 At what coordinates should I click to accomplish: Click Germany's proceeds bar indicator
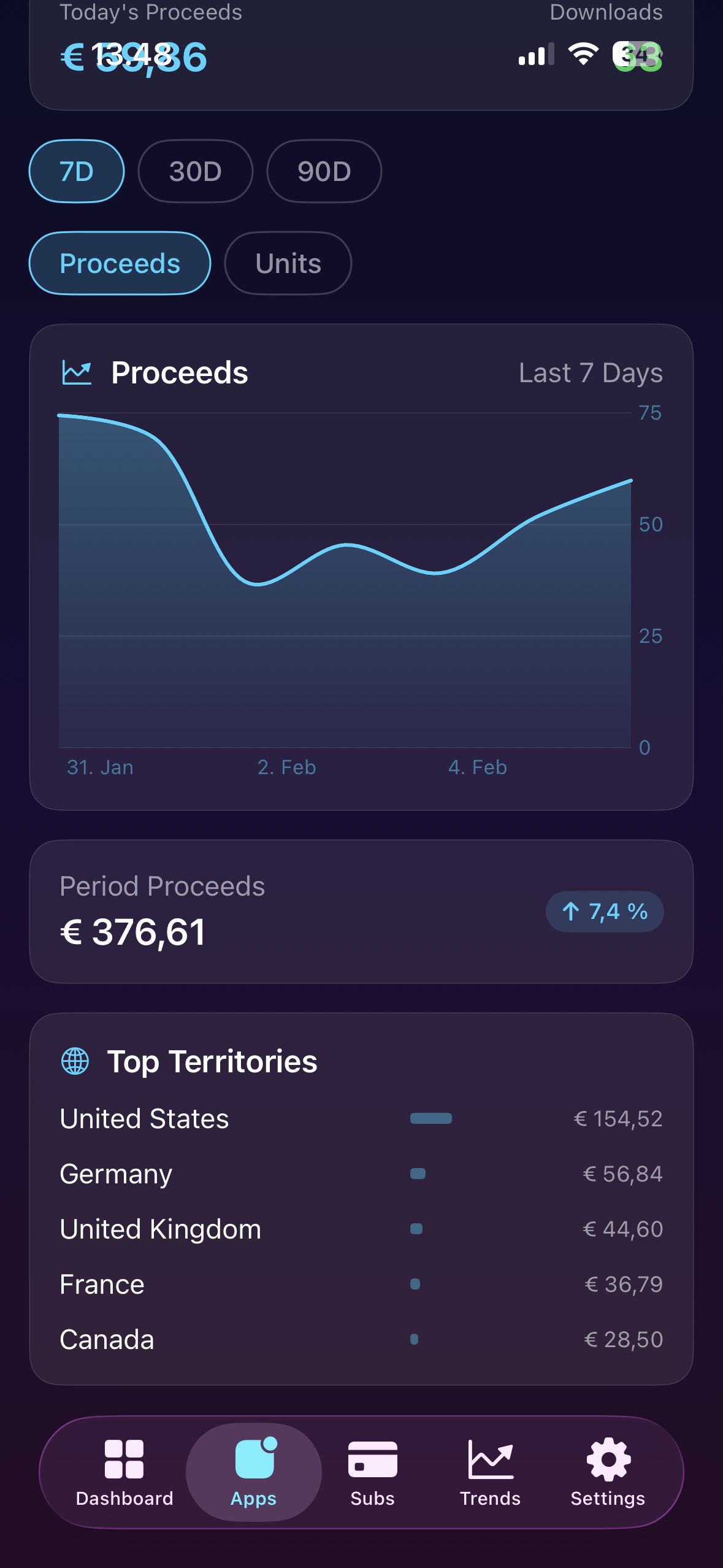click(x=419, y=1174)
